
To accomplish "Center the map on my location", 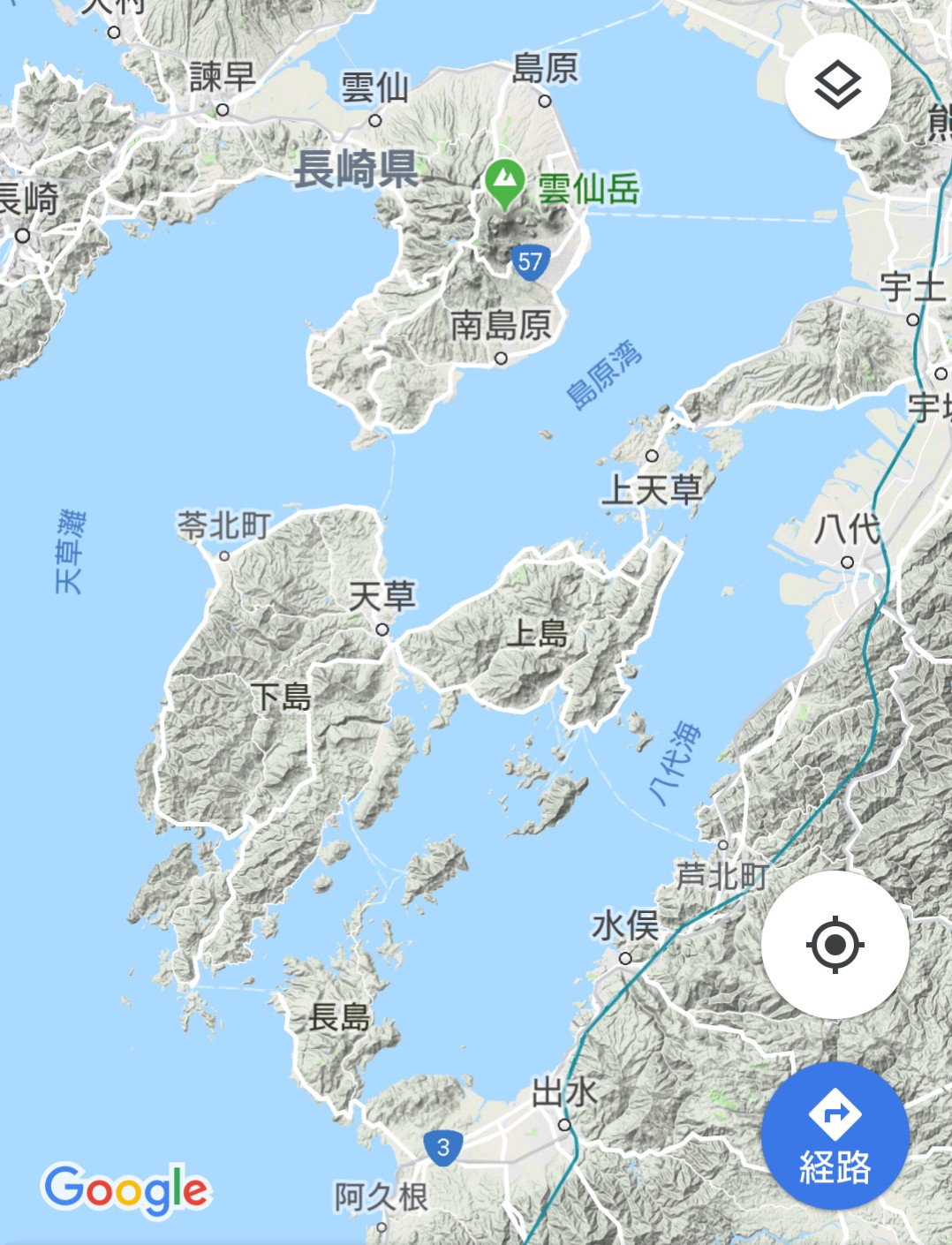I will [835, 945].
